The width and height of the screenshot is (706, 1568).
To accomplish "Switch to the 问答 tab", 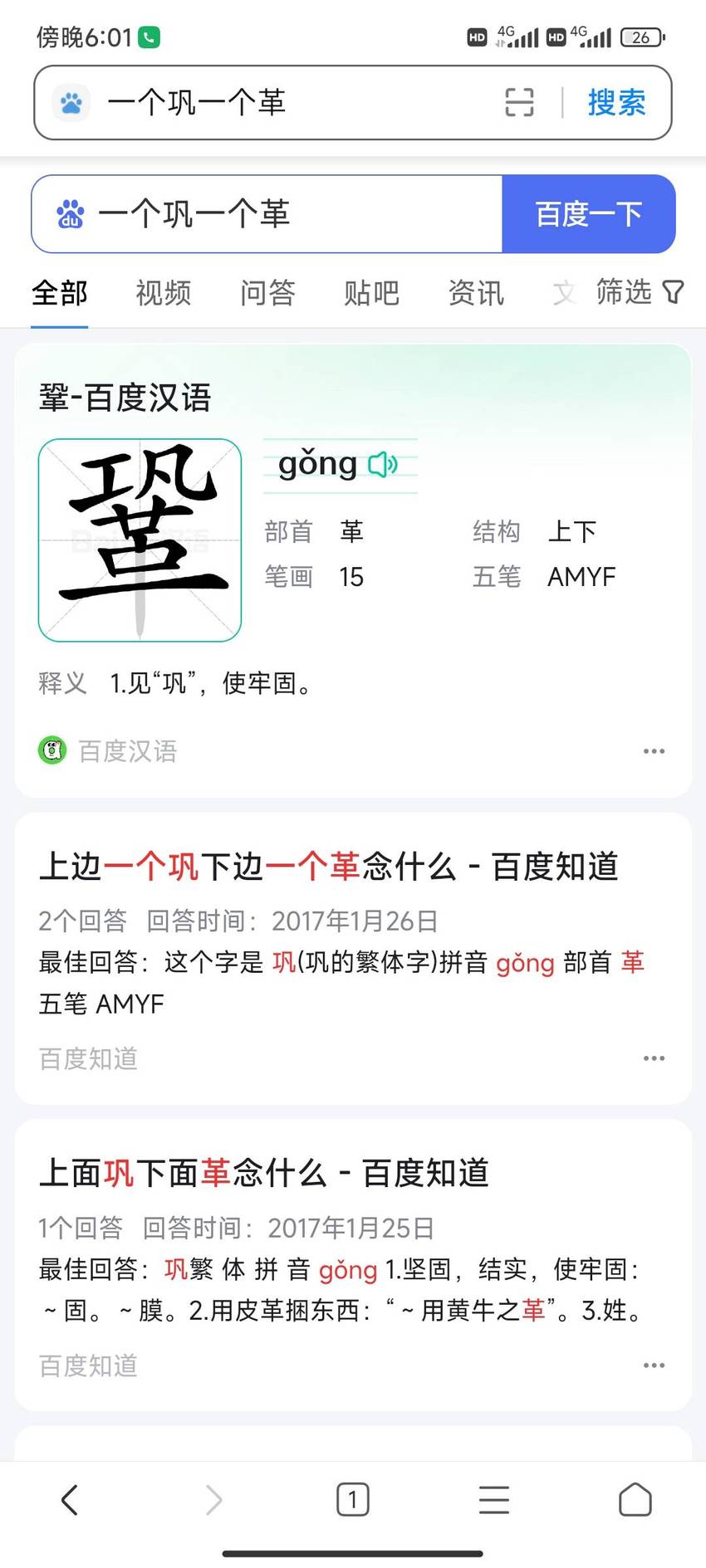I will (x=267, y=293).
